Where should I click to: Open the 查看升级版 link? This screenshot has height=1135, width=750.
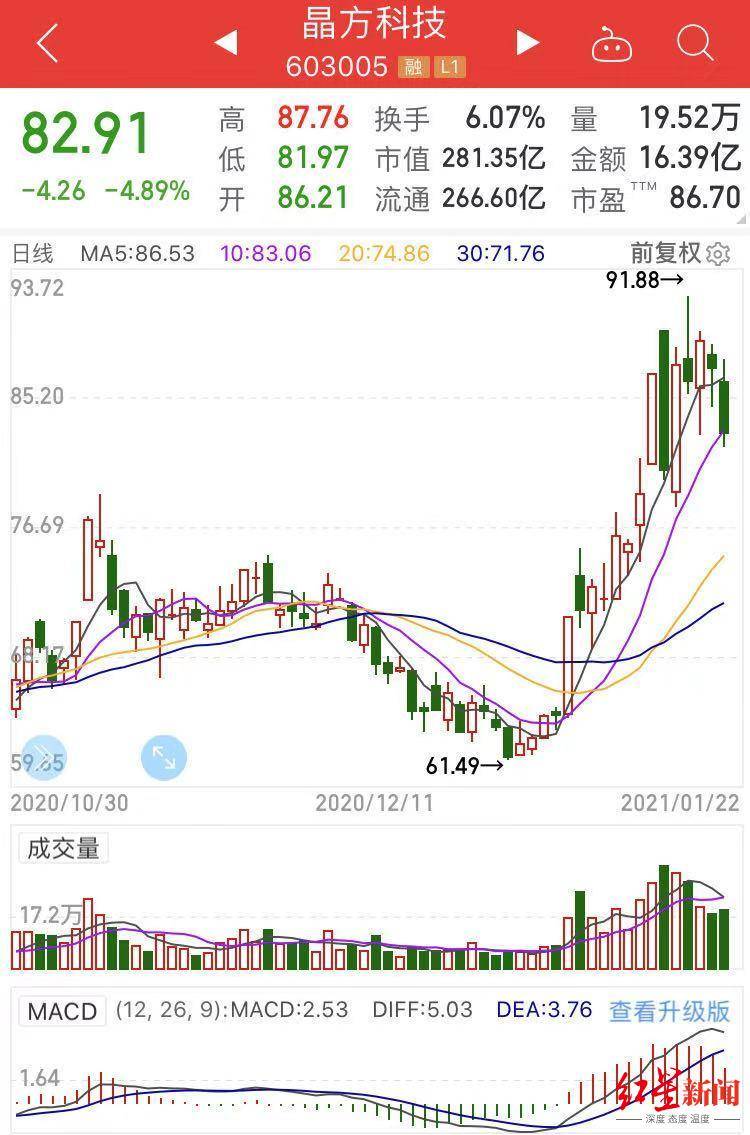670,1011
